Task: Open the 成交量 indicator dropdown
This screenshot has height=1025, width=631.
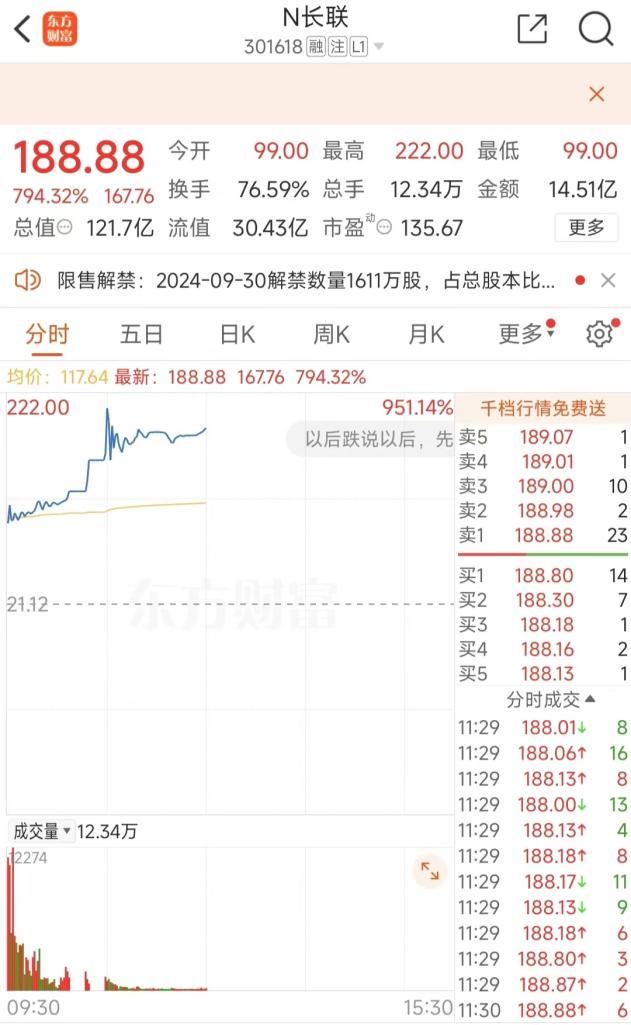Action: pos(42,832)
